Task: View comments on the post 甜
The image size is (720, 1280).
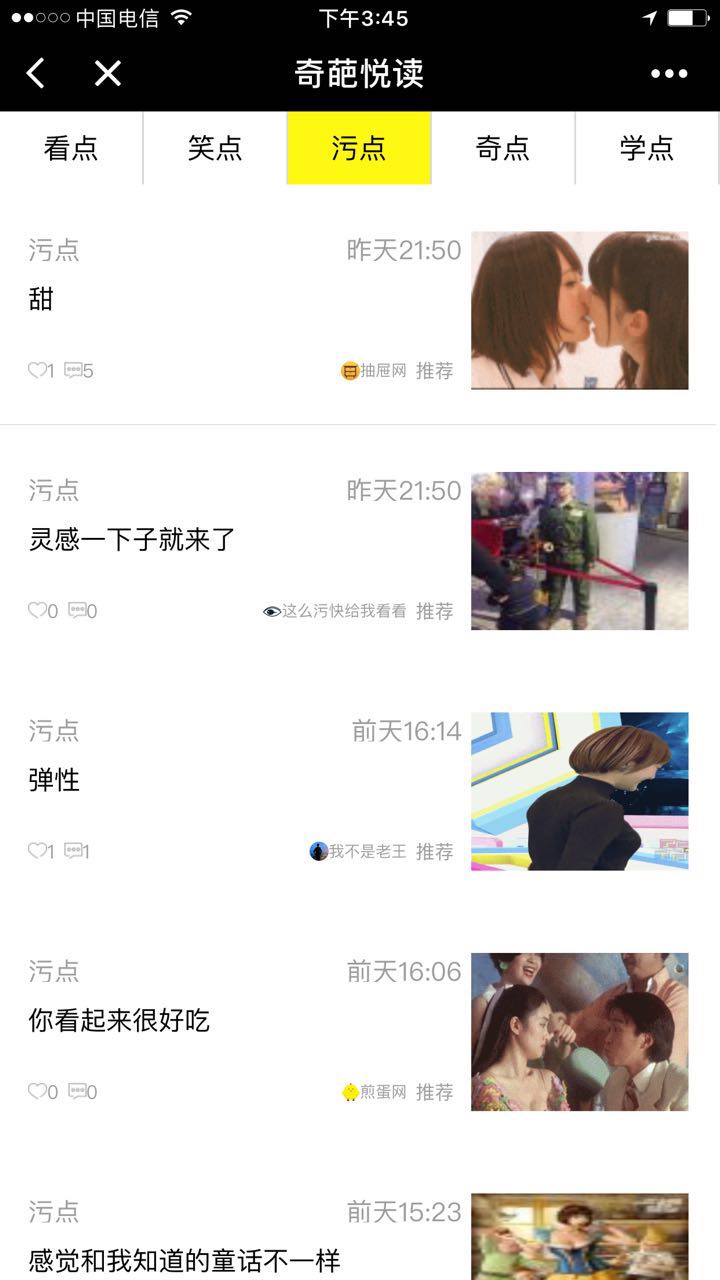Action: 79,371
